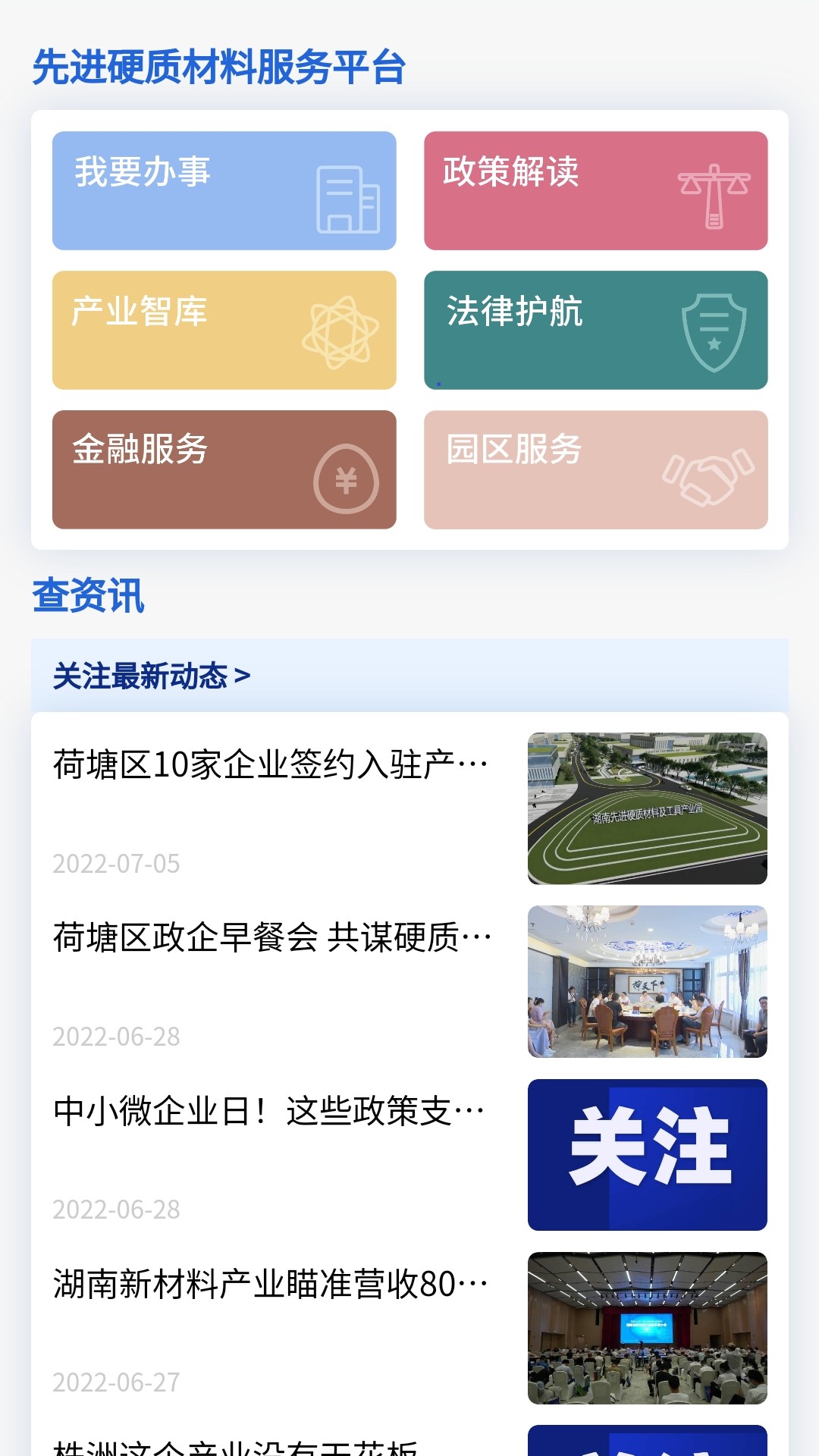Click the scales icon on 政策解读 tile
The image size is (819, 1456).
714,195
